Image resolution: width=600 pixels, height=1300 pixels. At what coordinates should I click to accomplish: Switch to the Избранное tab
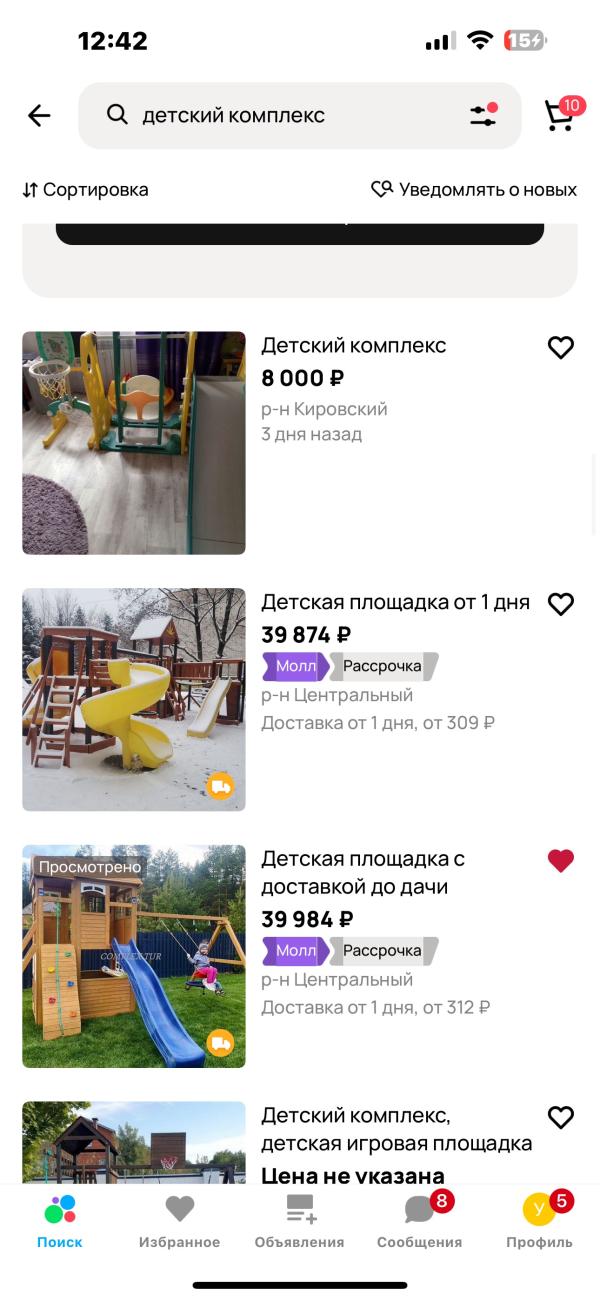[x=179, y=1222]
